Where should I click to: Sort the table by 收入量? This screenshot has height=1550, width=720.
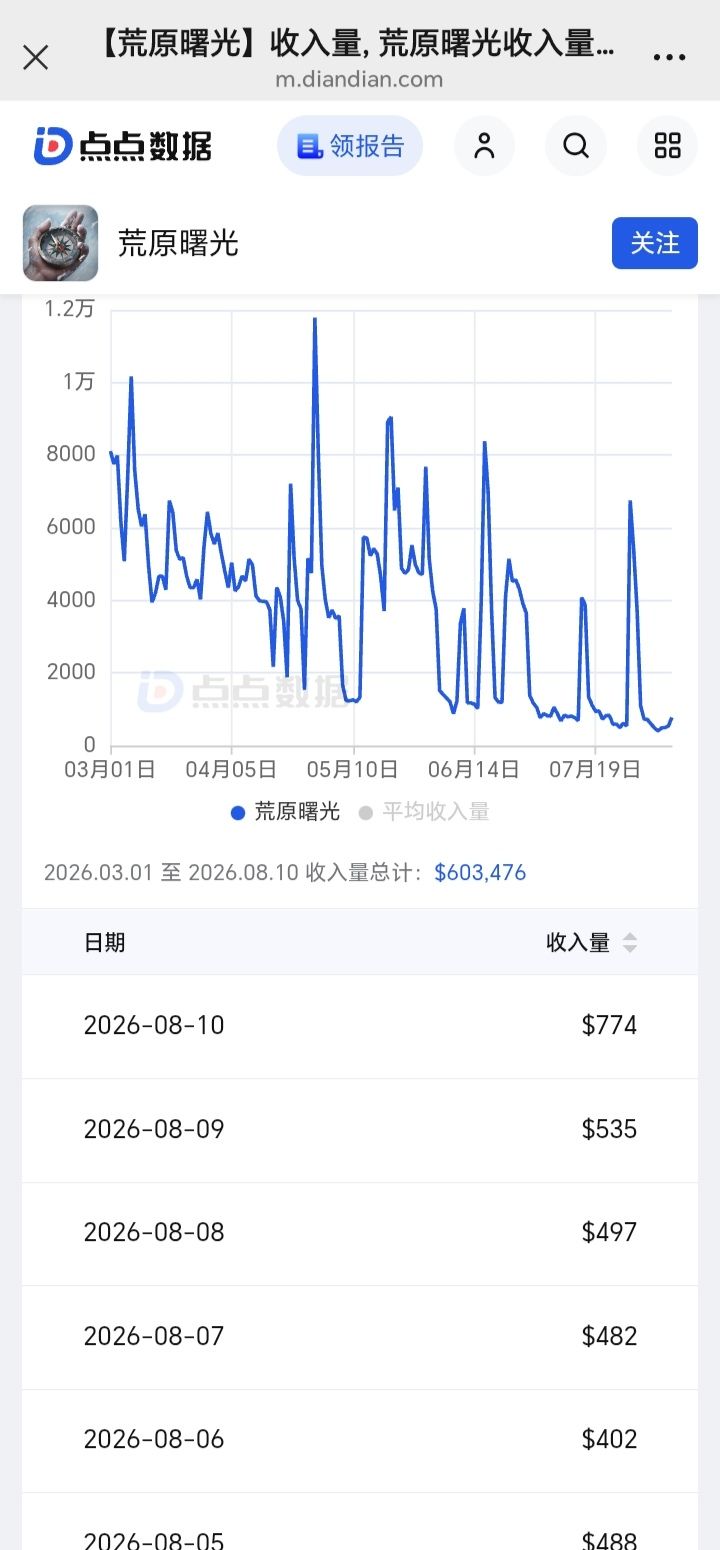click(591, 942)
